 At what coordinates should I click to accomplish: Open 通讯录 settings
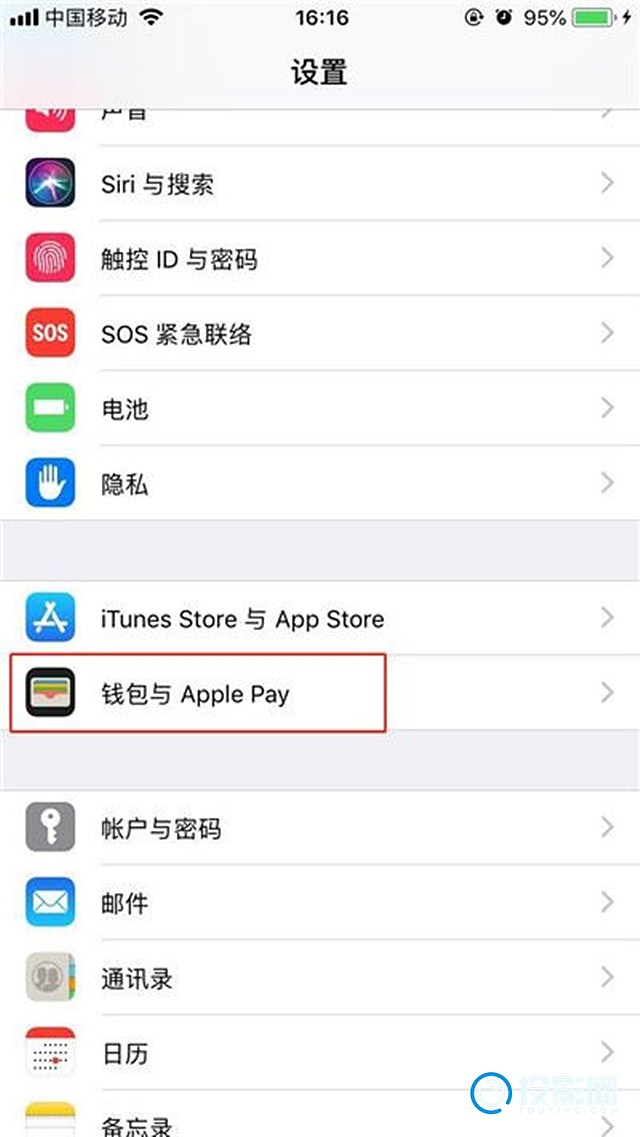[x=320, y=978]
